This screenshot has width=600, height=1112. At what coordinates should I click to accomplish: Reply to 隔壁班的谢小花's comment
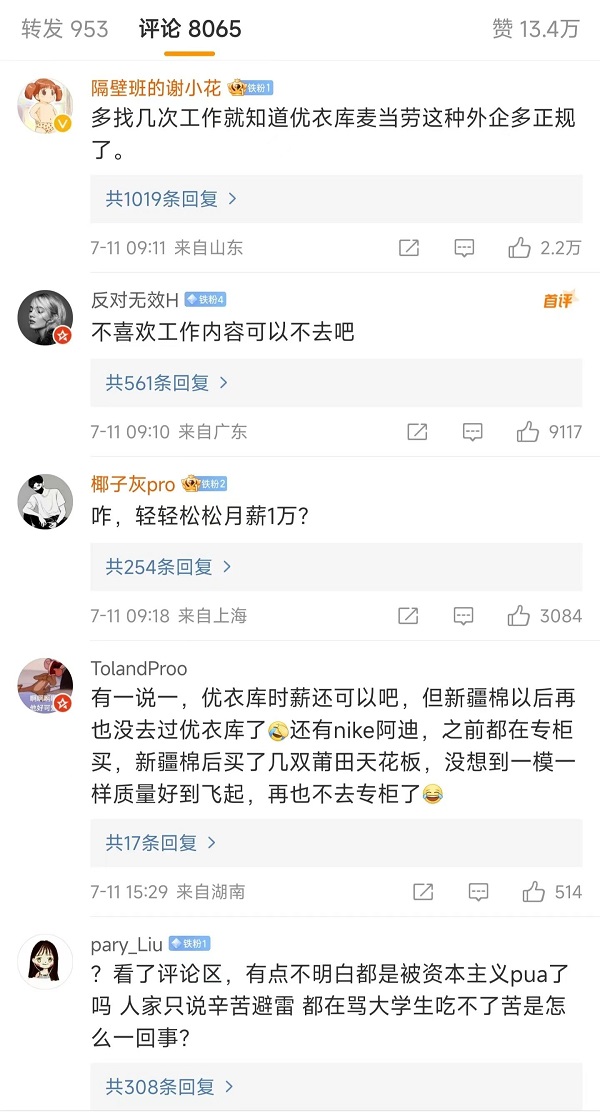pyautogui.click(x=464, y=248)
